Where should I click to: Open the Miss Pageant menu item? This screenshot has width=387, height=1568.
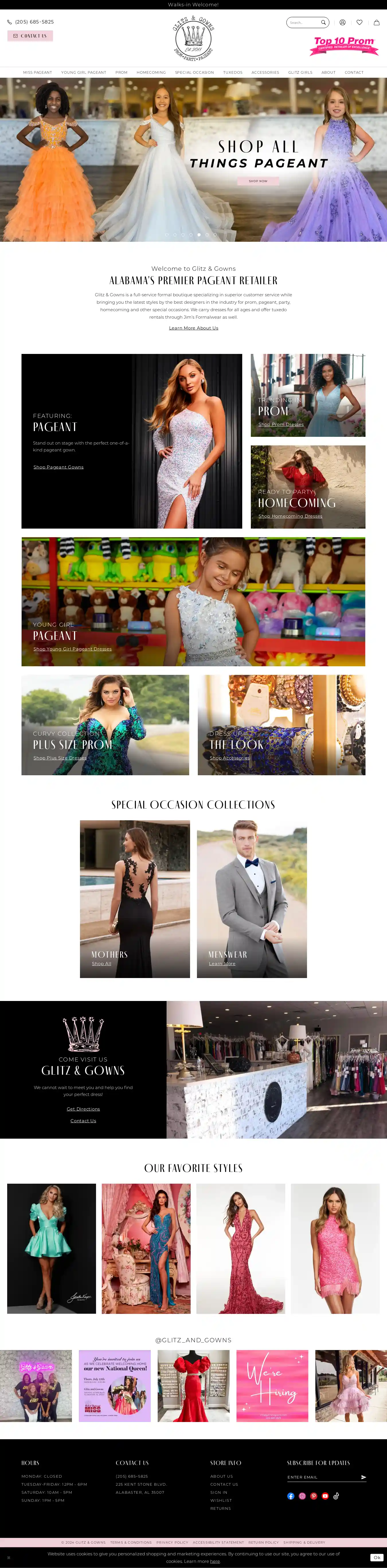38,73
